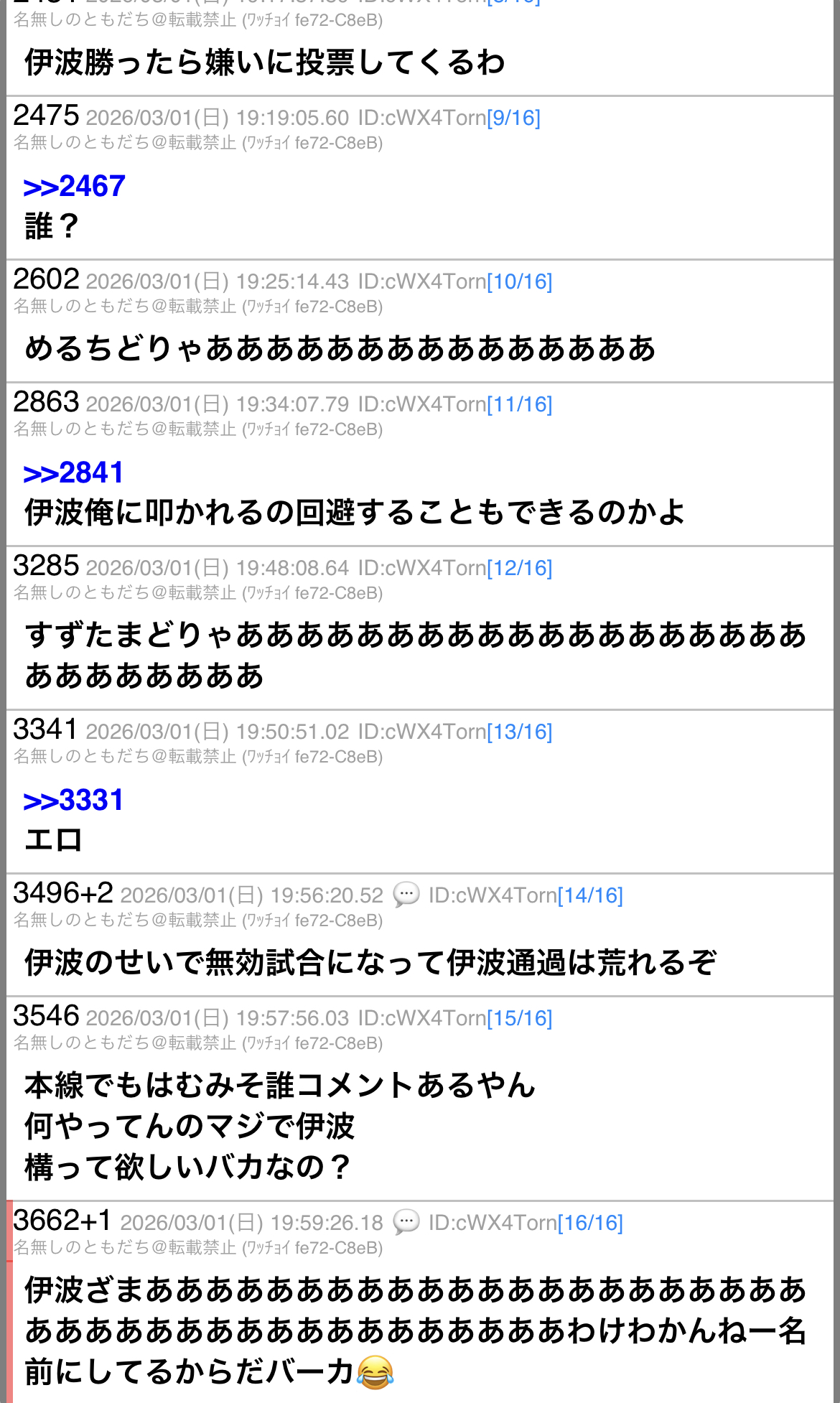Viewport: 840px width, 1403px height.
Task: View replies bubble on post 3496
Action: (406, 895)
